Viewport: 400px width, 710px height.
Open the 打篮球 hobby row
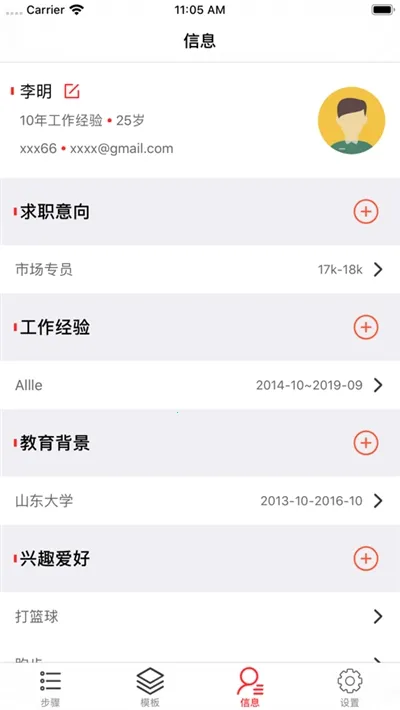200,617
